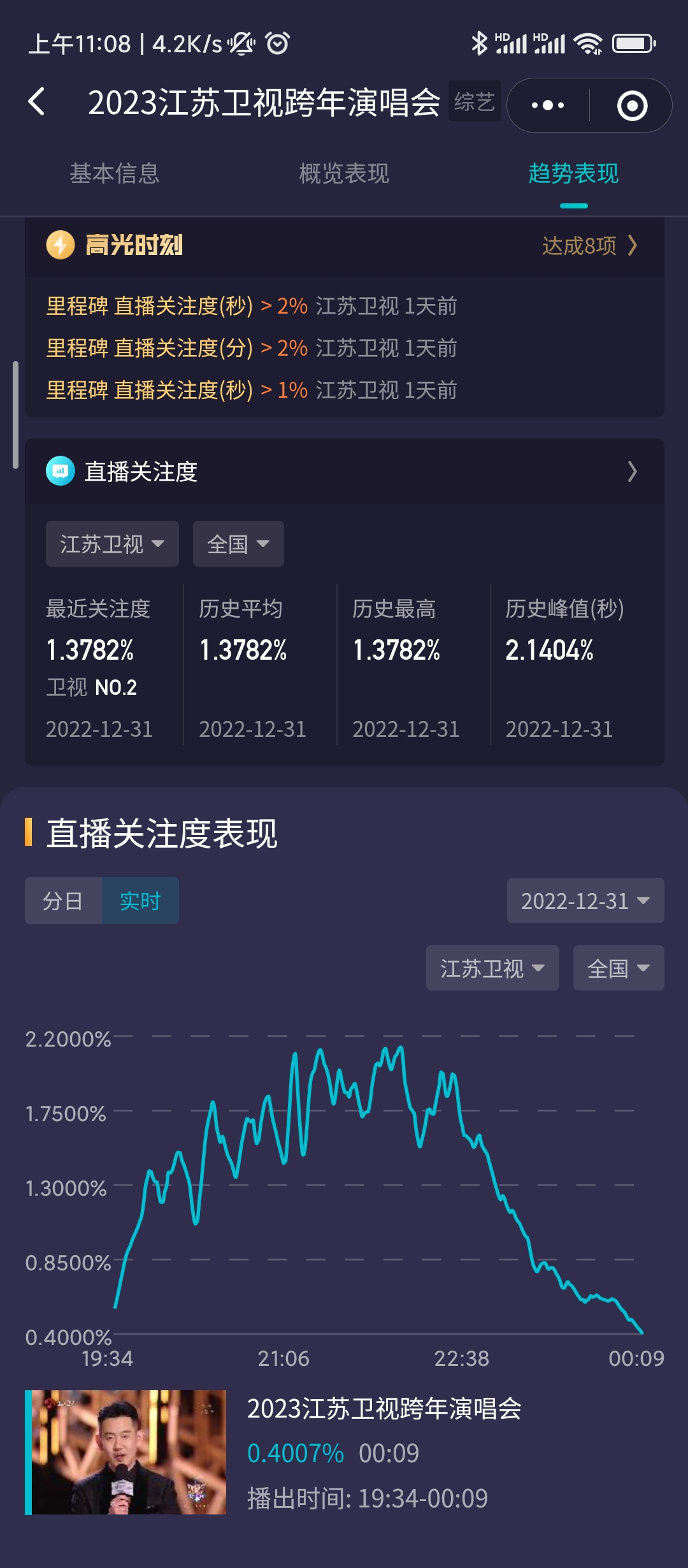Expand the 直播关注度 section chevron
The width and height of the screenshot is (688, 1568).
pos(632,472)
